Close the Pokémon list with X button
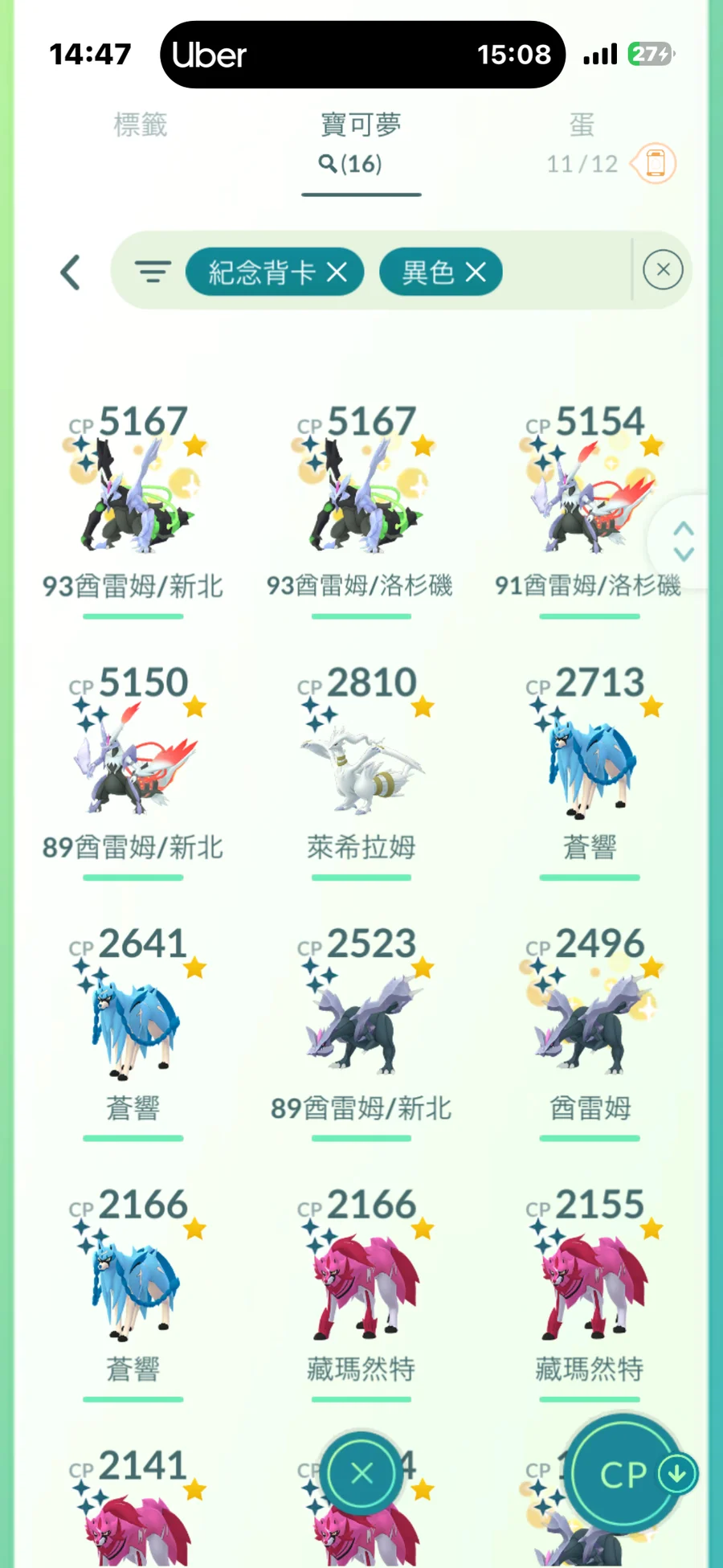 [361, 1473]
